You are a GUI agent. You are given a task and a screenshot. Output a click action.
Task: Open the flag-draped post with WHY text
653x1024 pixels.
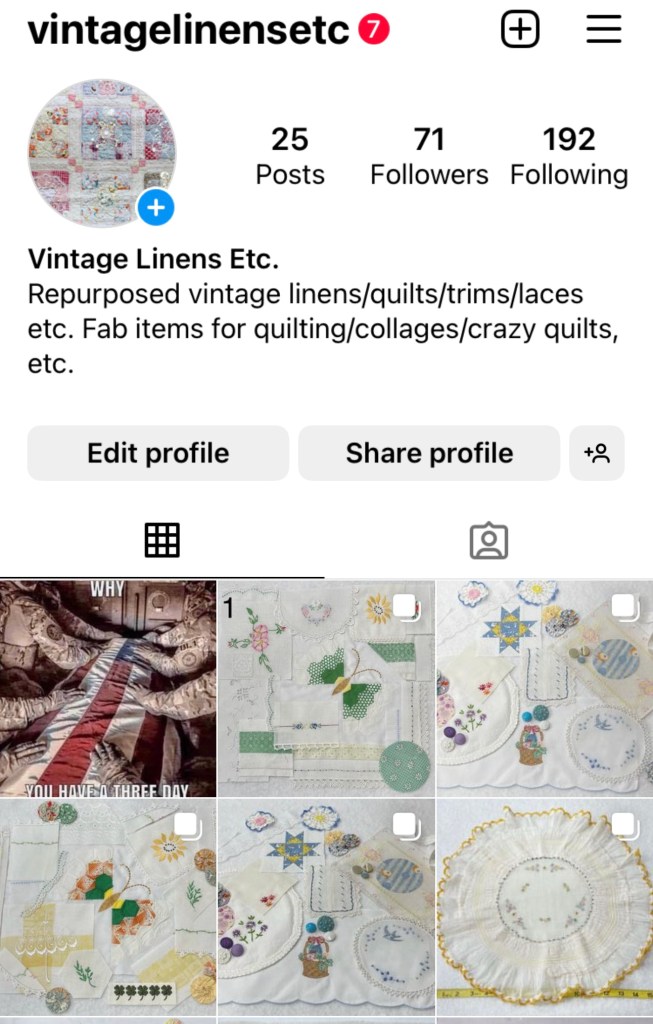(108, 688)
